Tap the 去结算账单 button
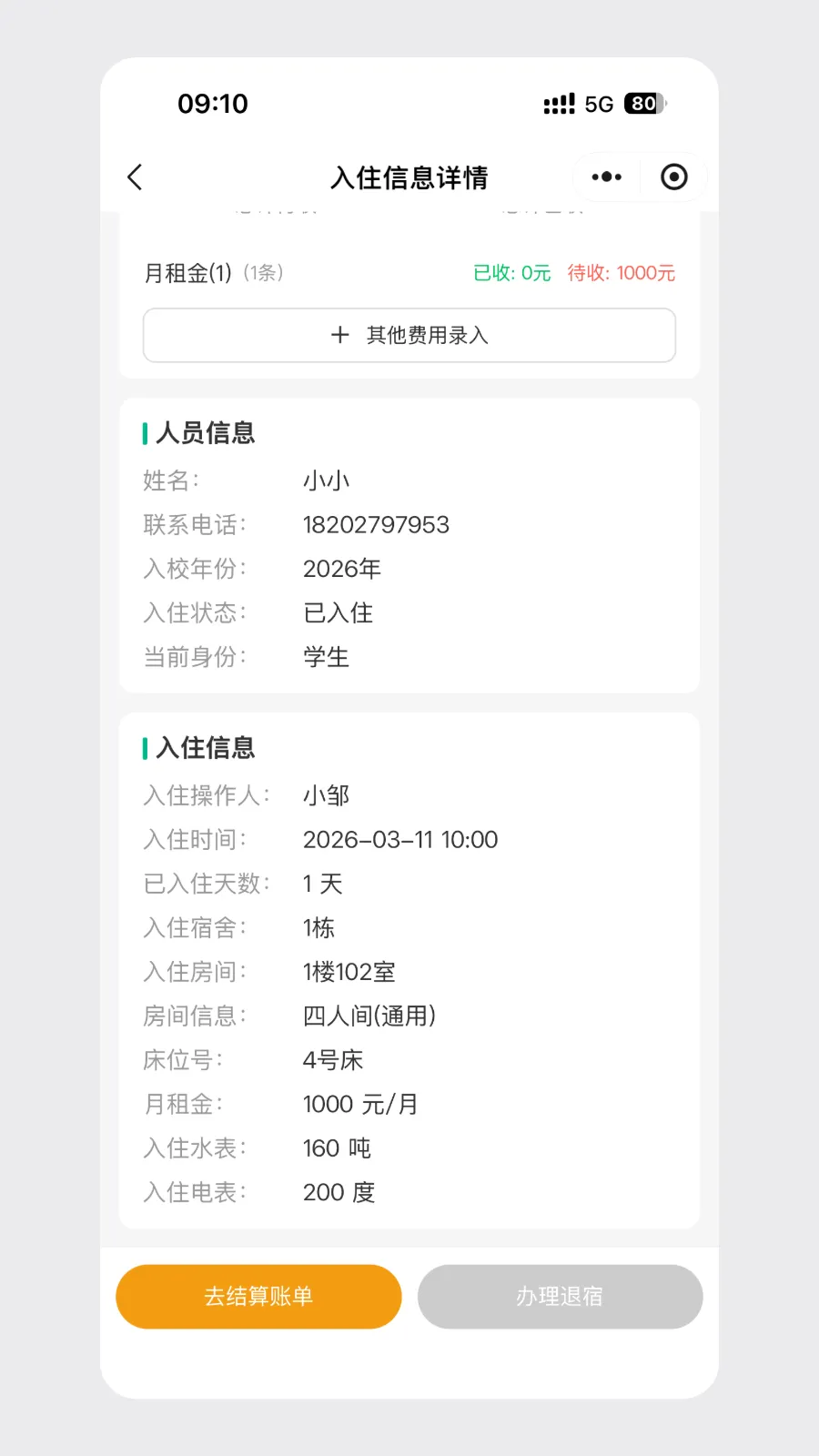Screen dimensions: 819x1456 258,1297
